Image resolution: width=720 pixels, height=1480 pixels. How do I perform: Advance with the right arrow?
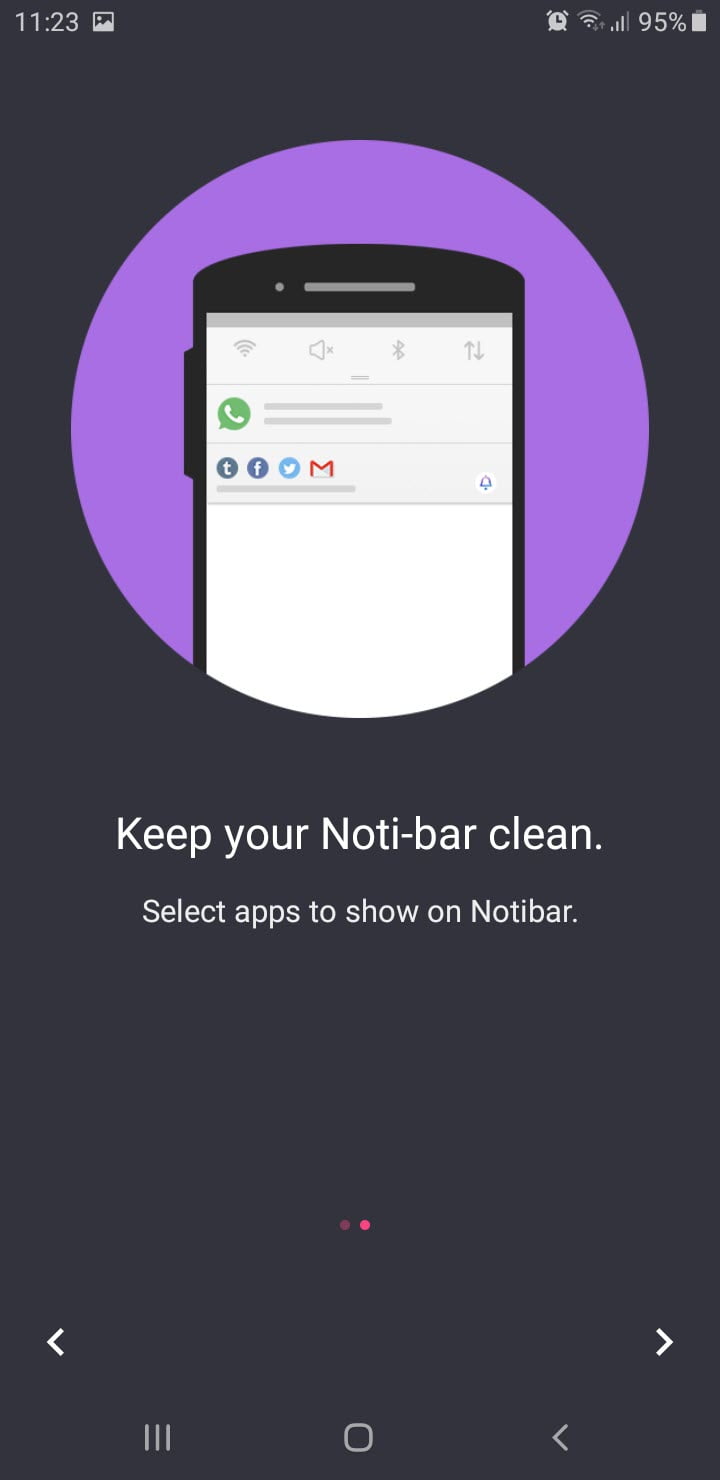click(x=663, y=1342)
